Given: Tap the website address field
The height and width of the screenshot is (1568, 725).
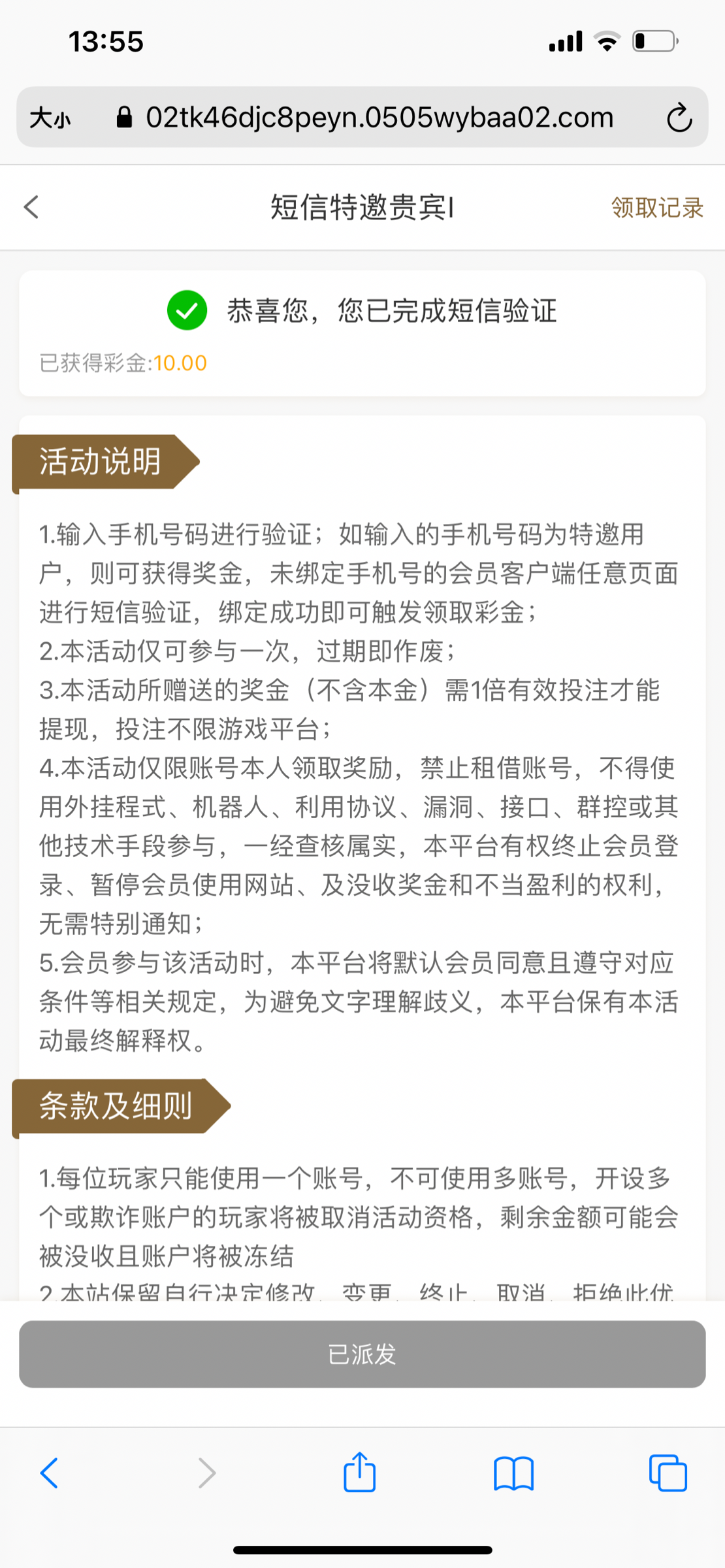Looking at the screenshot, I should click(x=379, y=118).
